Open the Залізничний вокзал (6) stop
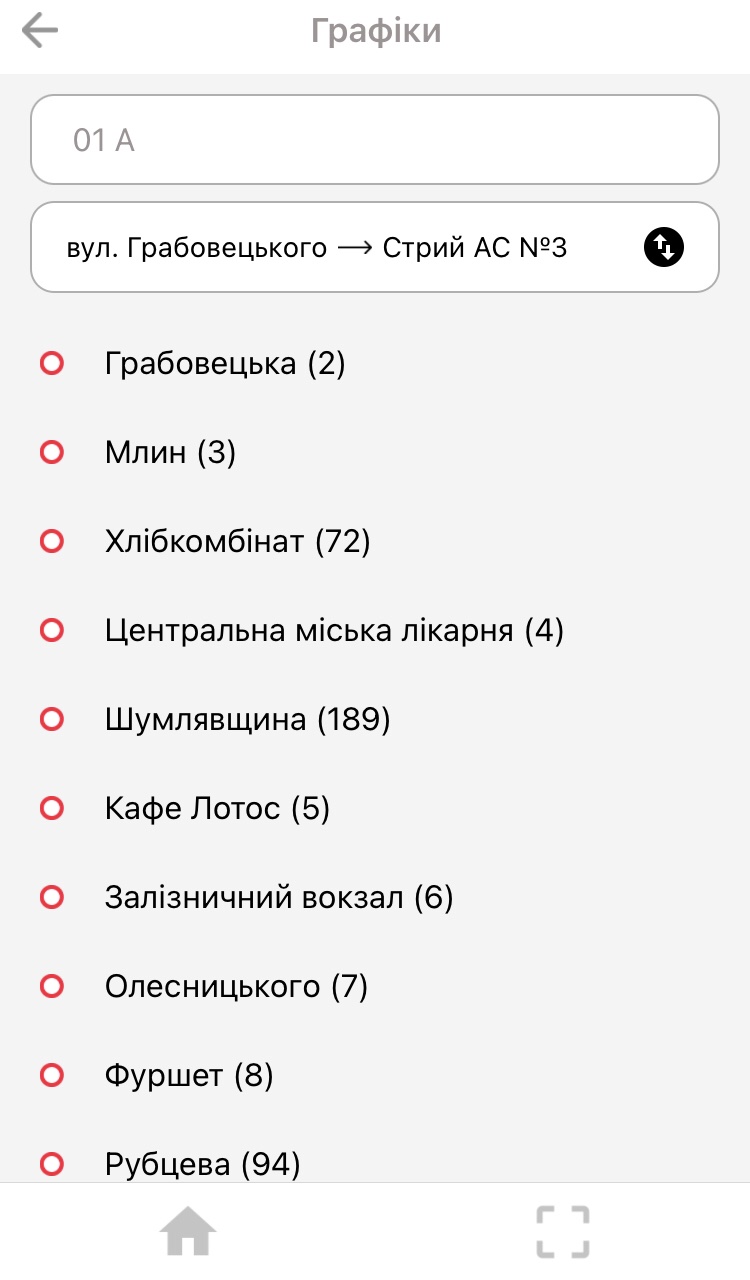 point(375,897)
